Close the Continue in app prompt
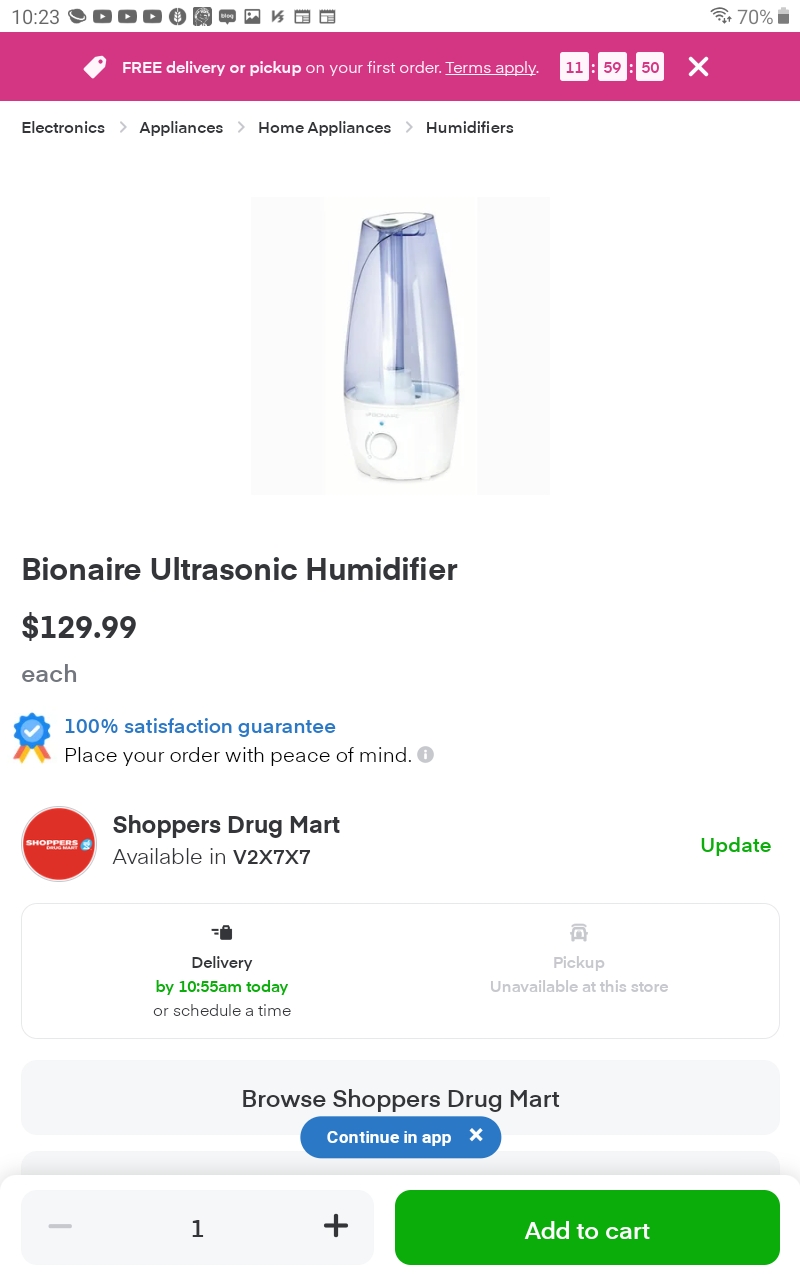This screenshot has width=800, height=1280. [476, 1136]
